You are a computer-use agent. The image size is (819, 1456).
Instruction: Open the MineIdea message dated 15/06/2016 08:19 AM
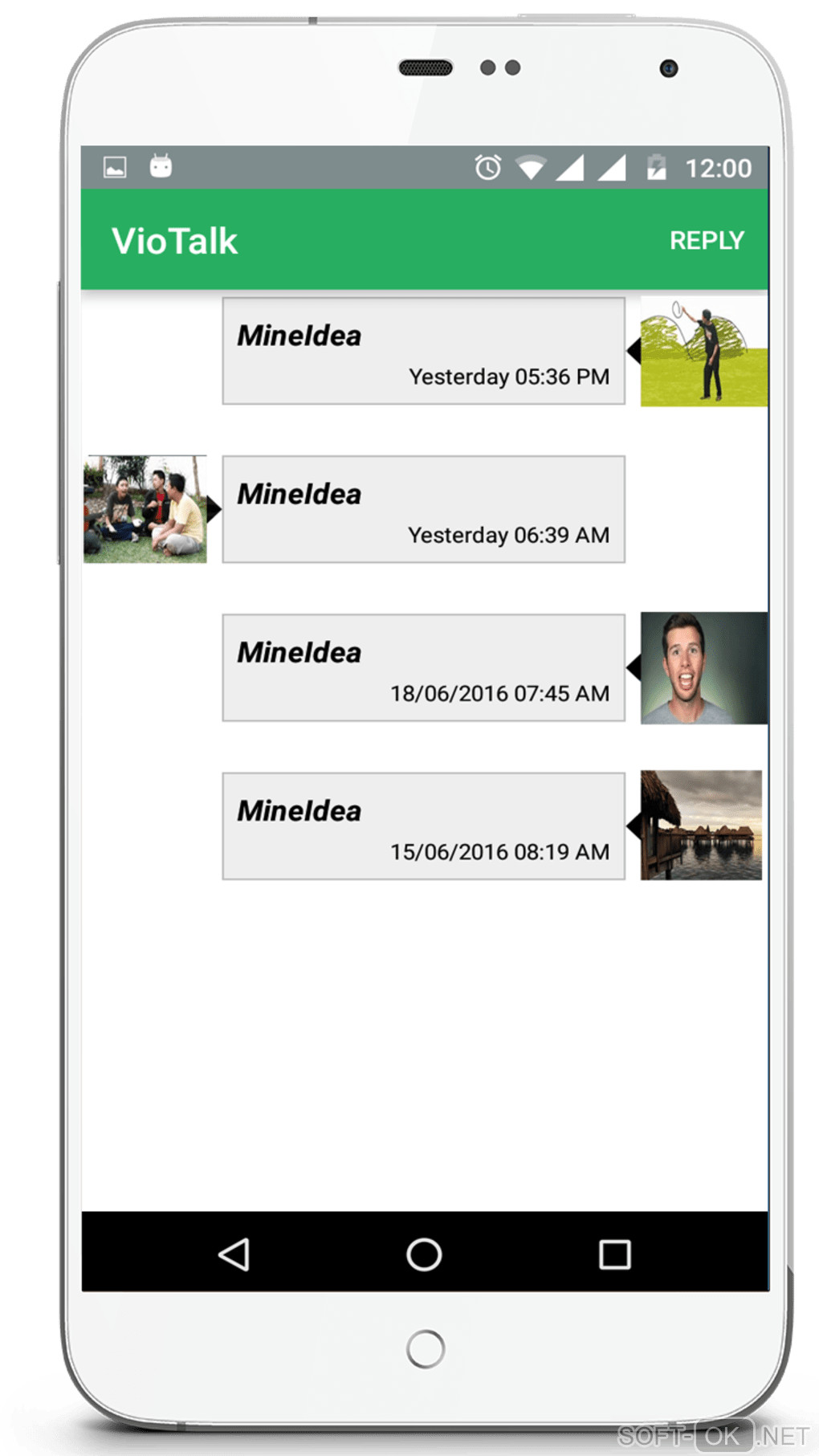click(x=423, y=826)
